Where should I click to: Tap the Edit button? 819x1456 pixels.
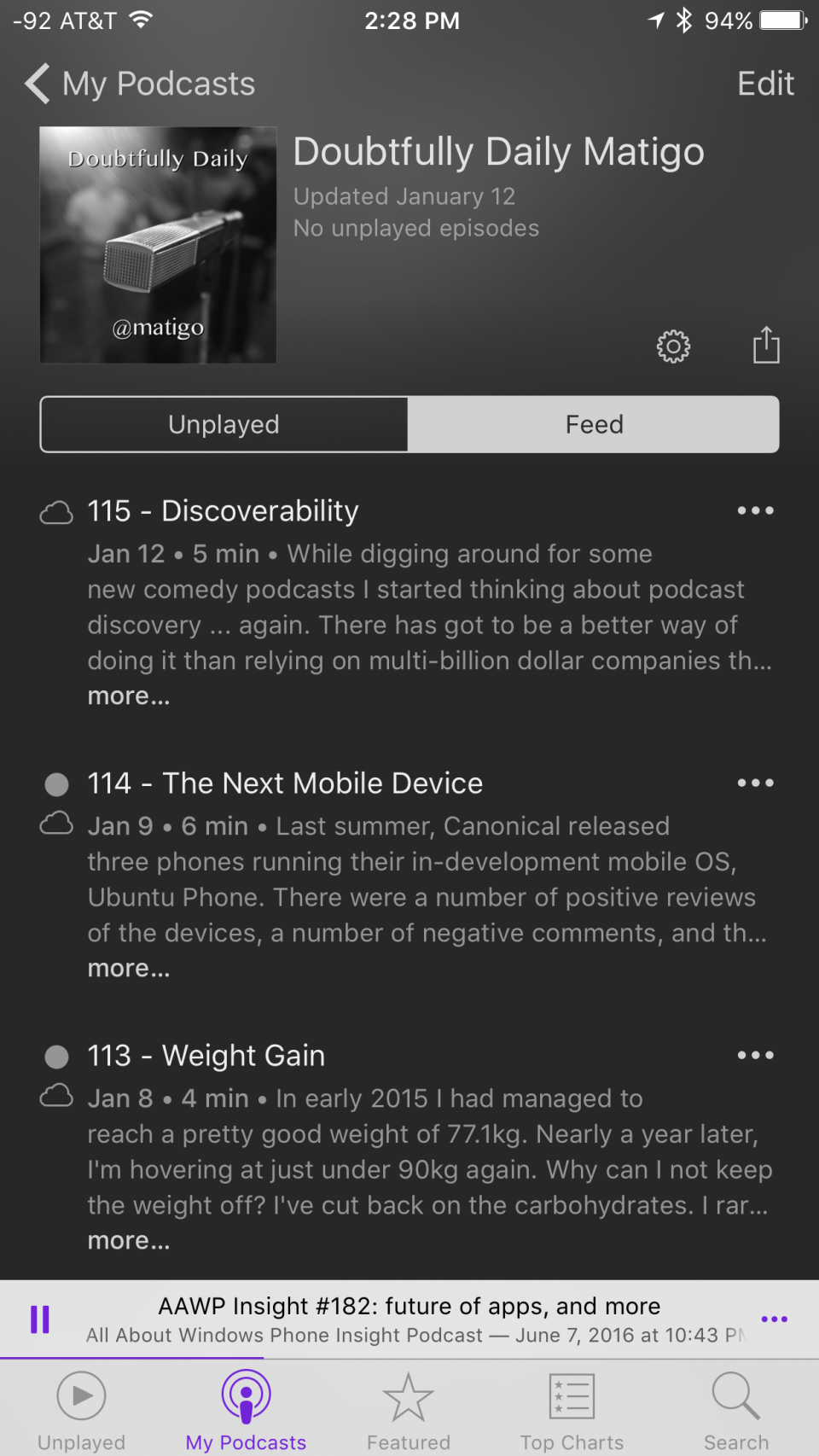coord(764,84)
